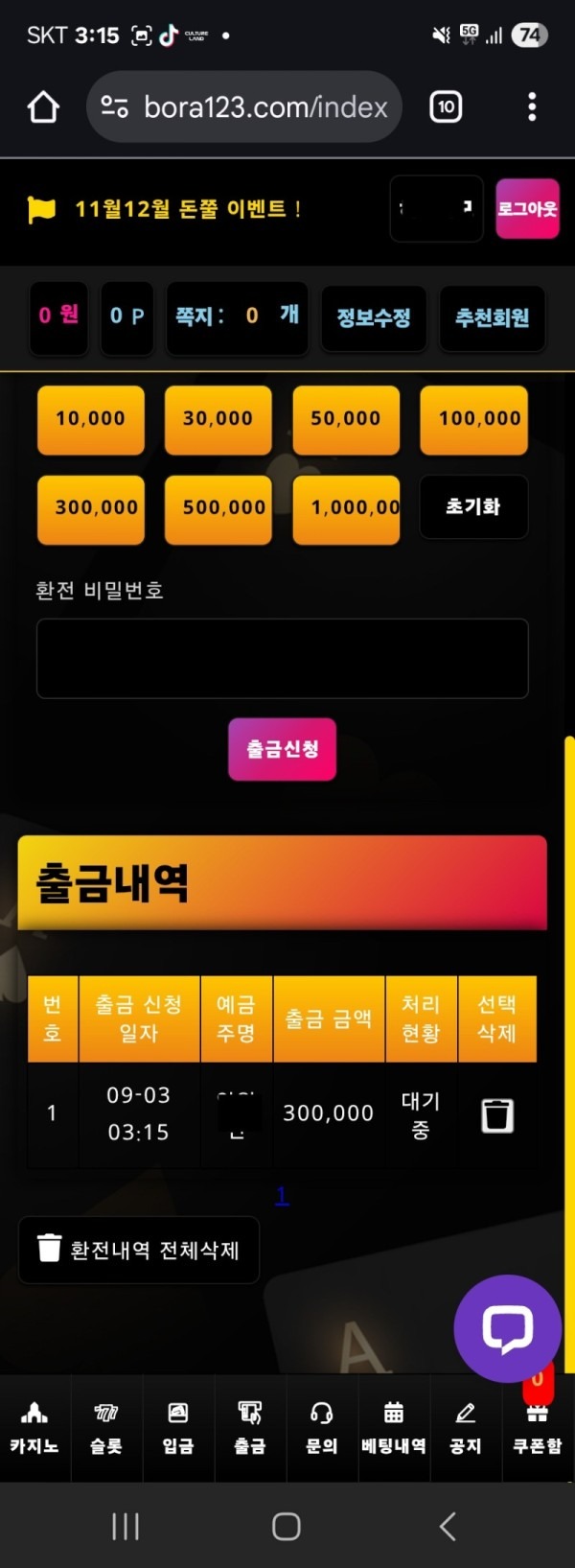The image size is (575, 1568).
Task: Switch to the 카지노 tab
Action: (34, 1428)
